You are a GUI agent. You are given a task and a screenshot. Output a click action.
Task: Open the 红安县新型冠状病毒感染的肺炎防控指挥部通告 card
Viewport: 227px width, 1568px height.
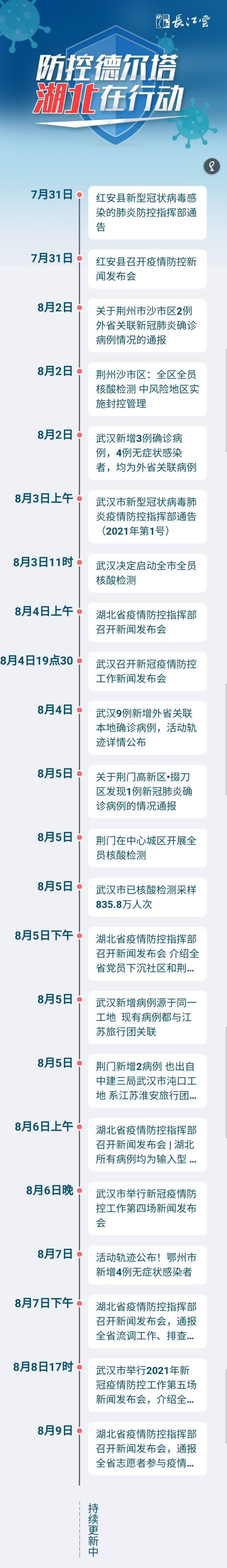[147, 213]
